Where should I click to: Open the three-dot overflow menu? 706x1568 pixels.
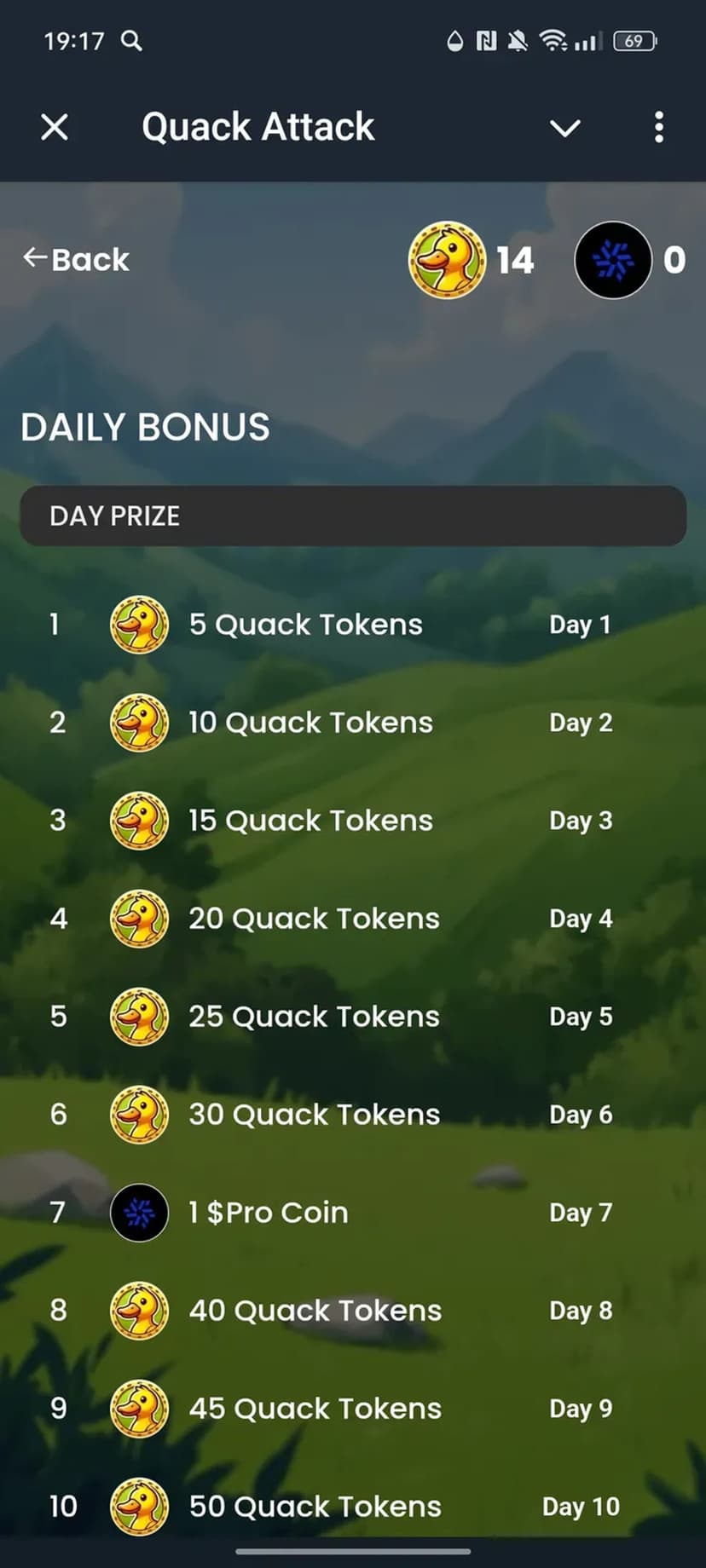pos(658,128)
